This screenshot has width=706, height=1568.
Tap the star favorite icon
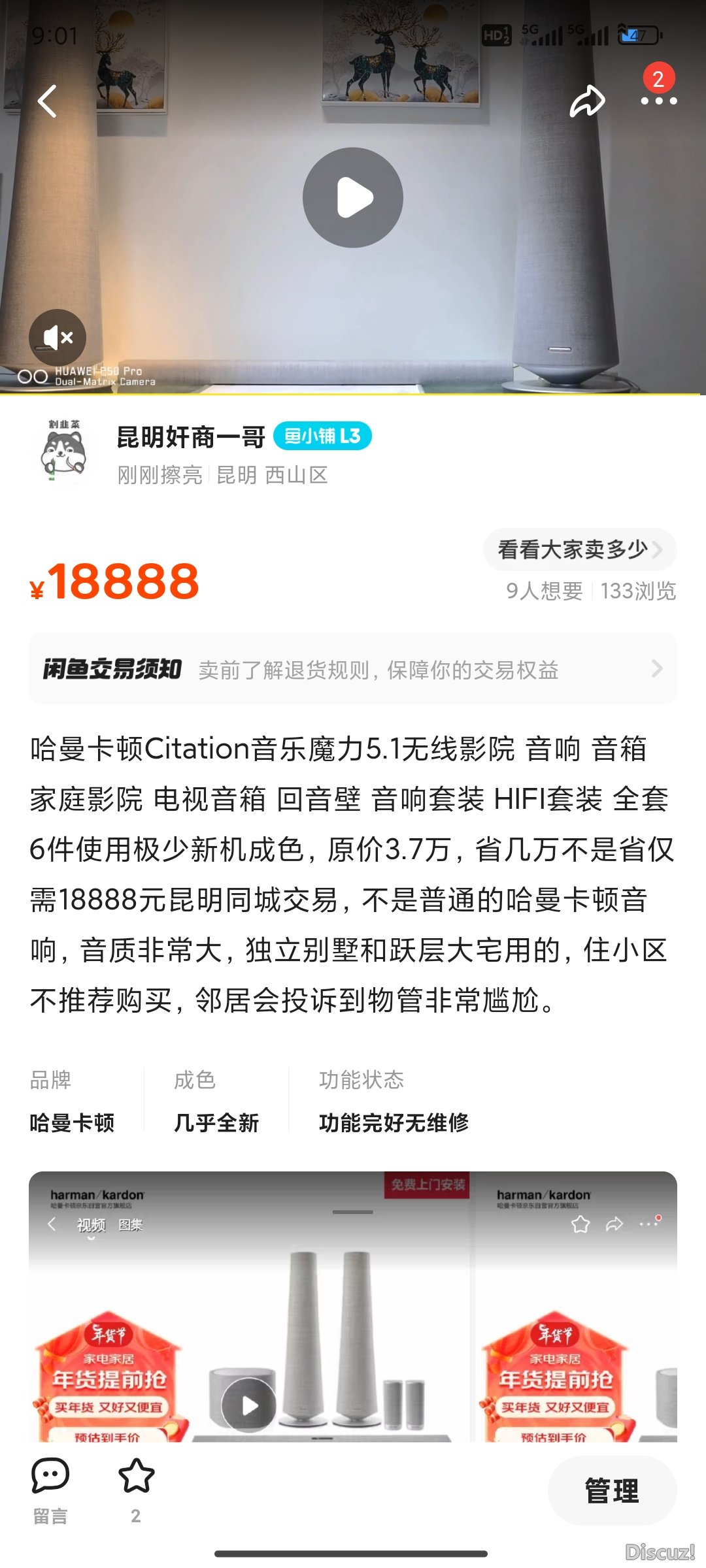click(x=136, y=1478)
